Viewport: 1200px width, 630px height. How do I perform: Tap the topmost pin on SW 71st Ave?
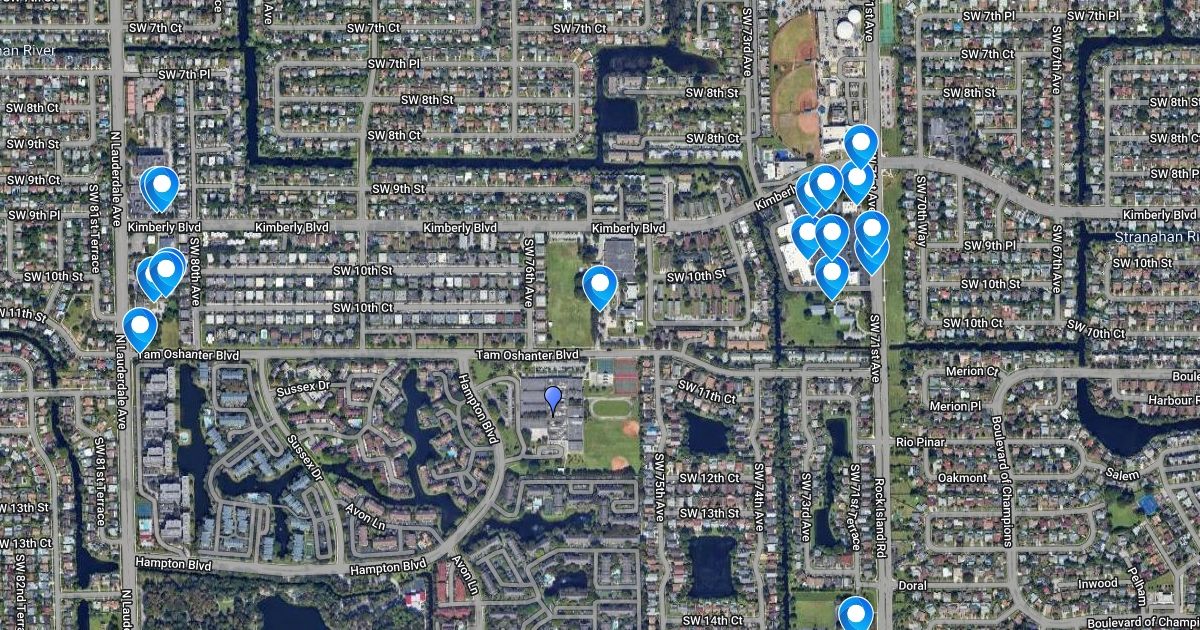(861, 144)
